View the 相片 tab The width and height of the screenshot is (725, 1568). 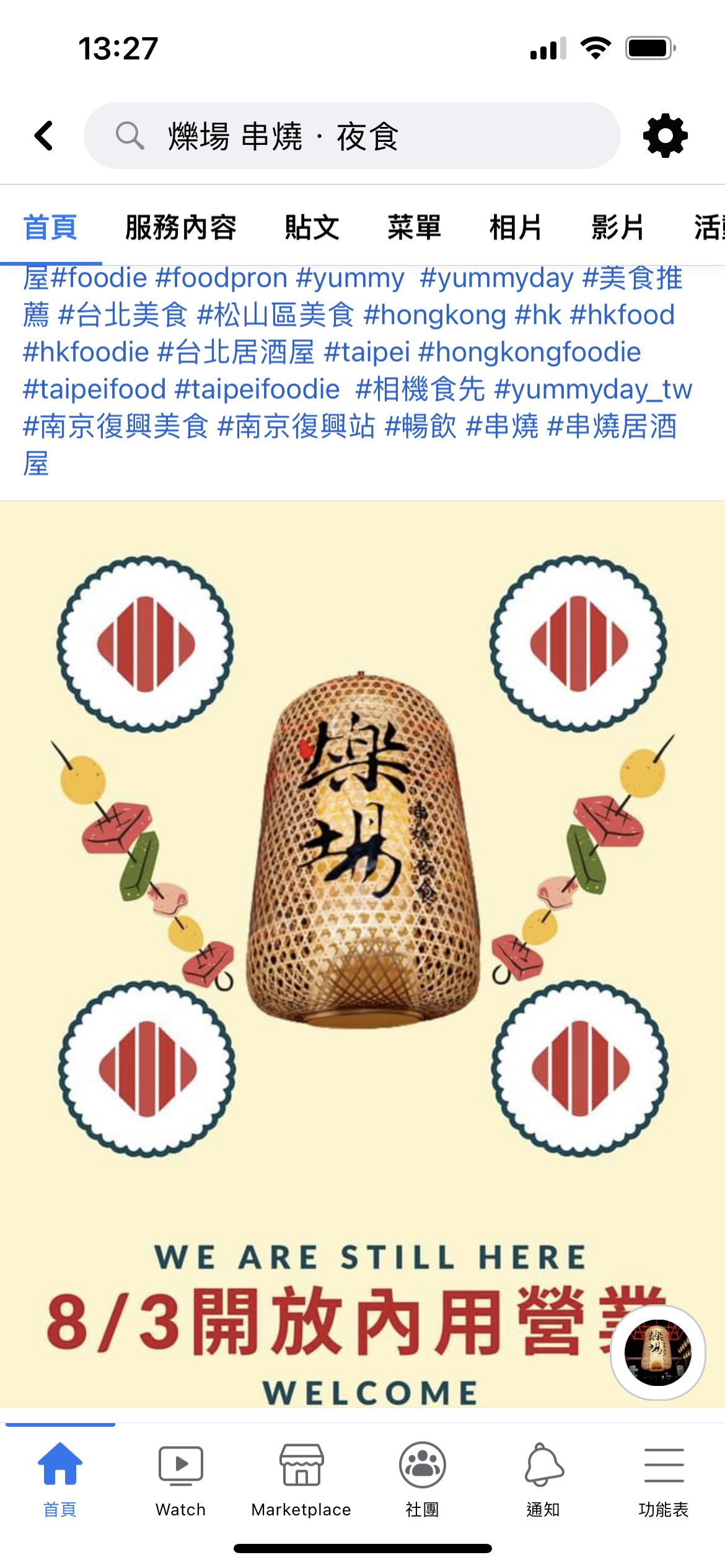tap(516, 227)
